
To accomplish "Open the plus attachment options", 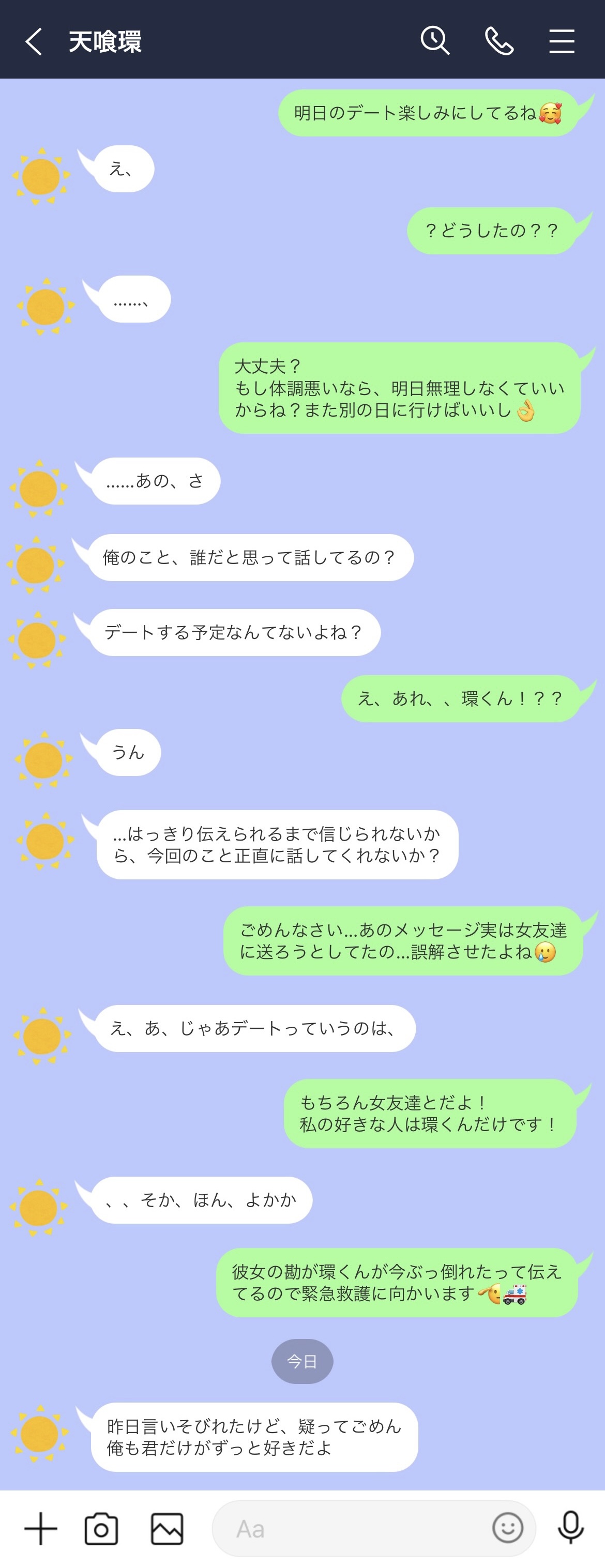I will pyautogui.click(x=40, y=1528).
